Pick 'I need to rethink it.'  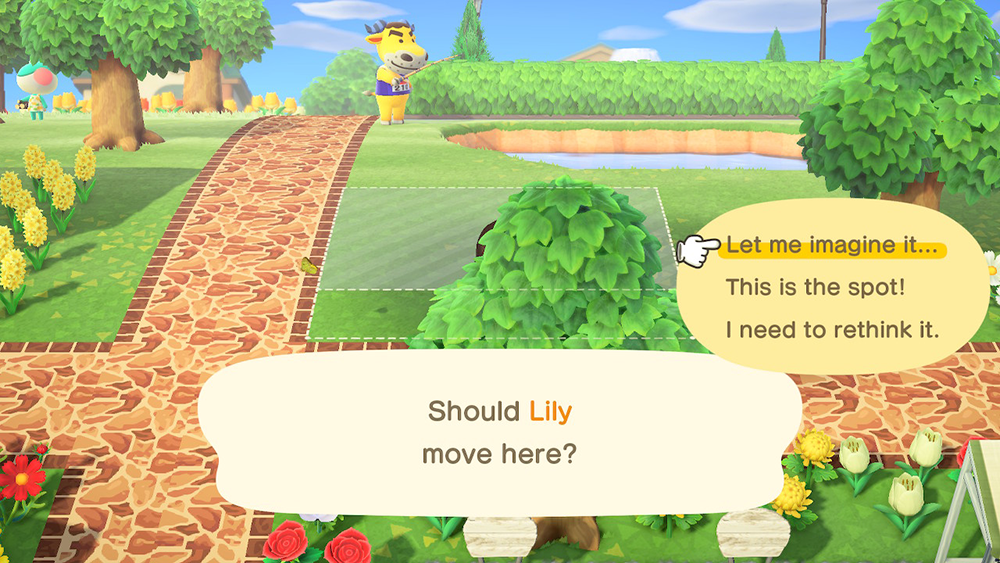click(832, 329)
